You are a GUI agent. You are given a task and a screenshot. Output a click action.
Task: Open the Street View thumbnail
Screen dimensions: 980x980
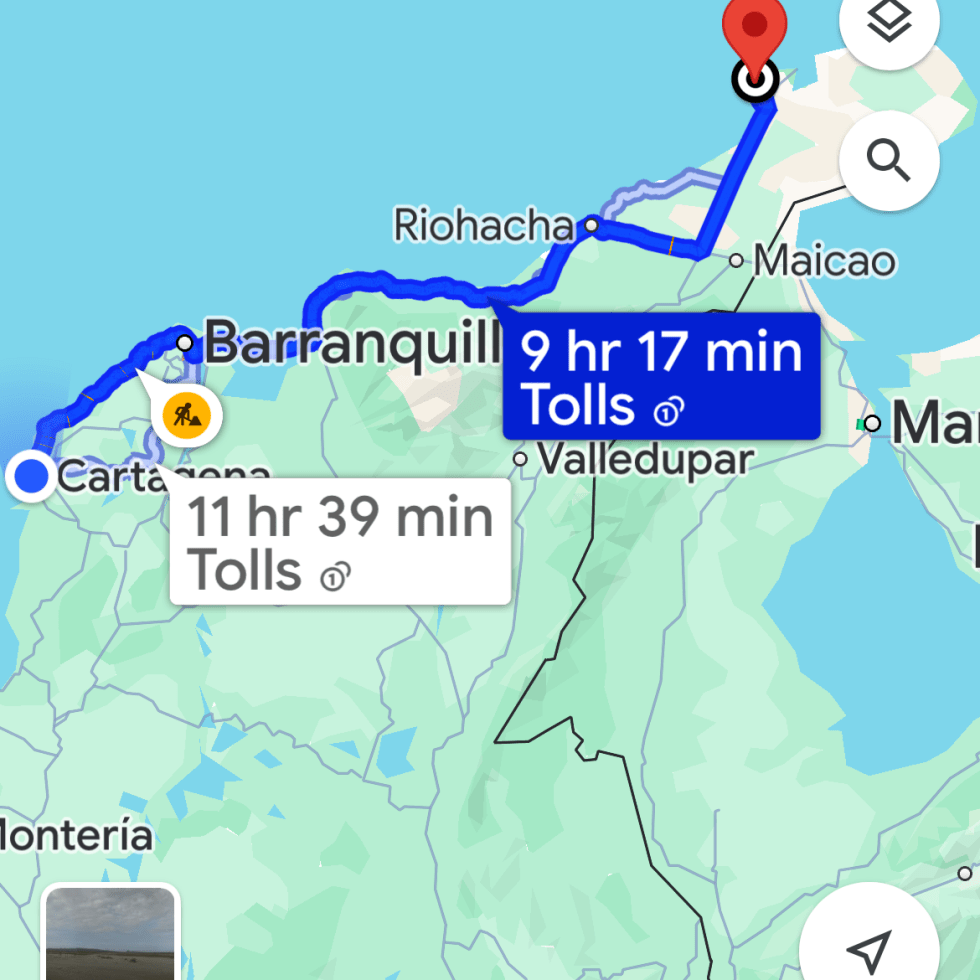(110, 934)
